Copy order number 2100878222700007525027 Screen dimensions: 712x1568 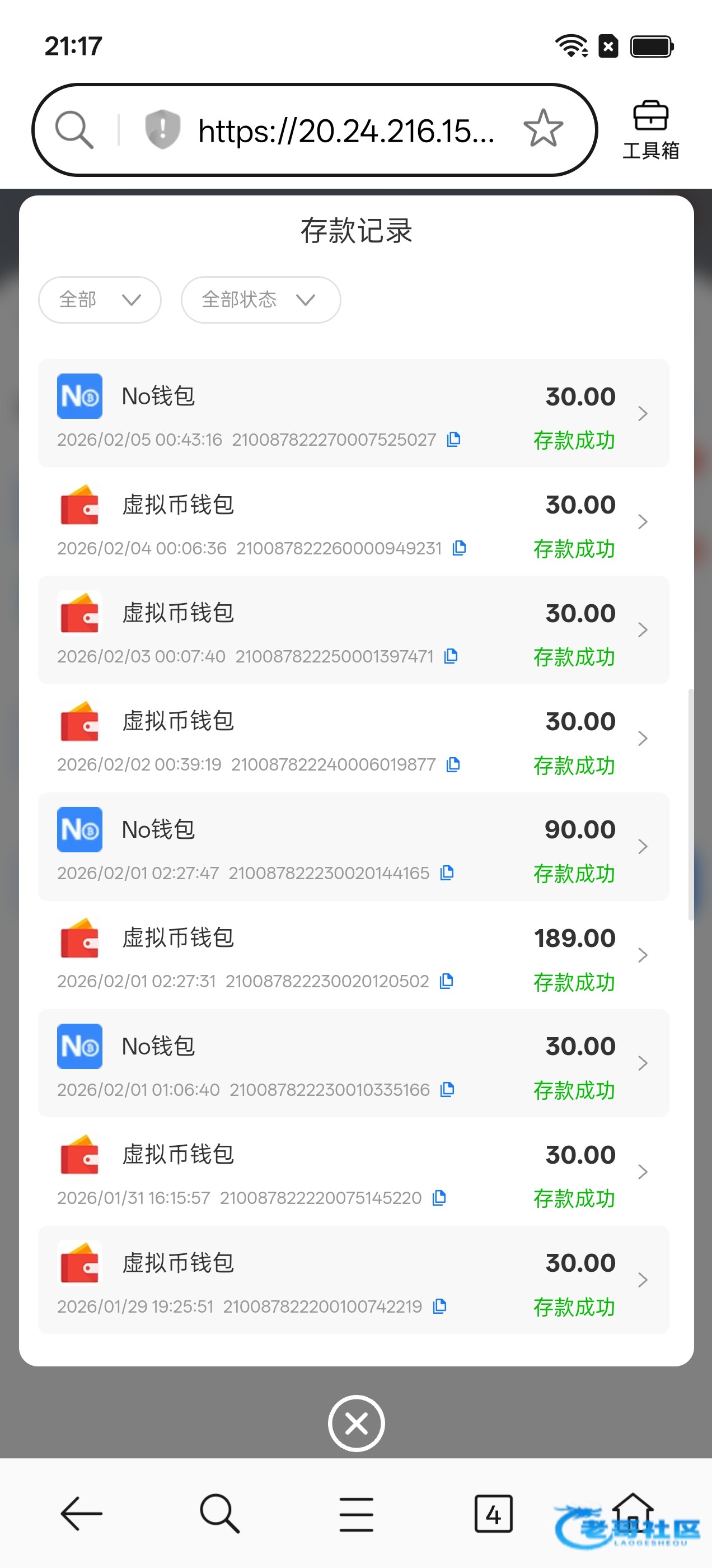pos(453,440)
